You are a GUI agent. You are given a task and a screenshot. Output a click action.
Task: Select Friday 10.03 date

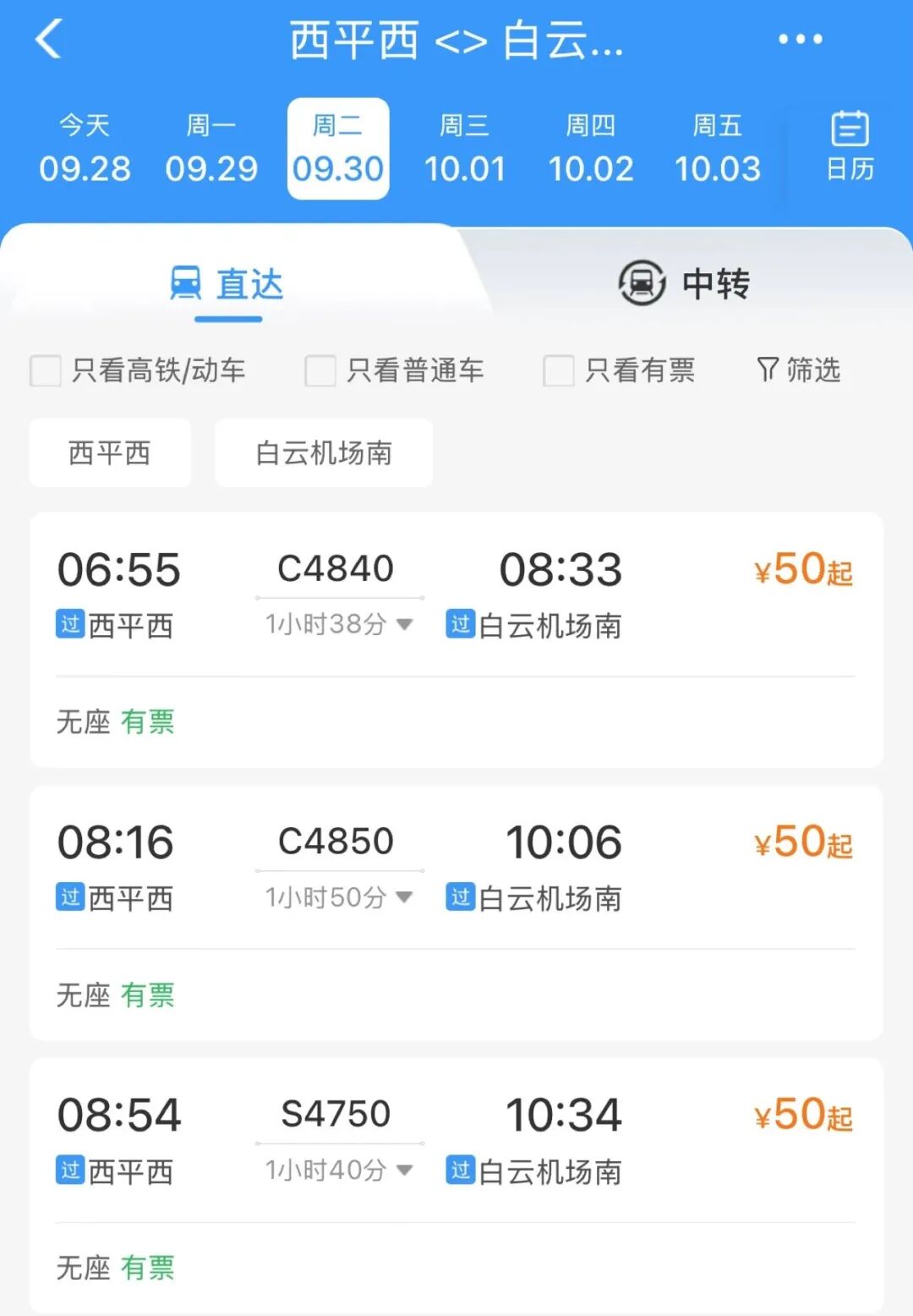(x=718, y=150)
